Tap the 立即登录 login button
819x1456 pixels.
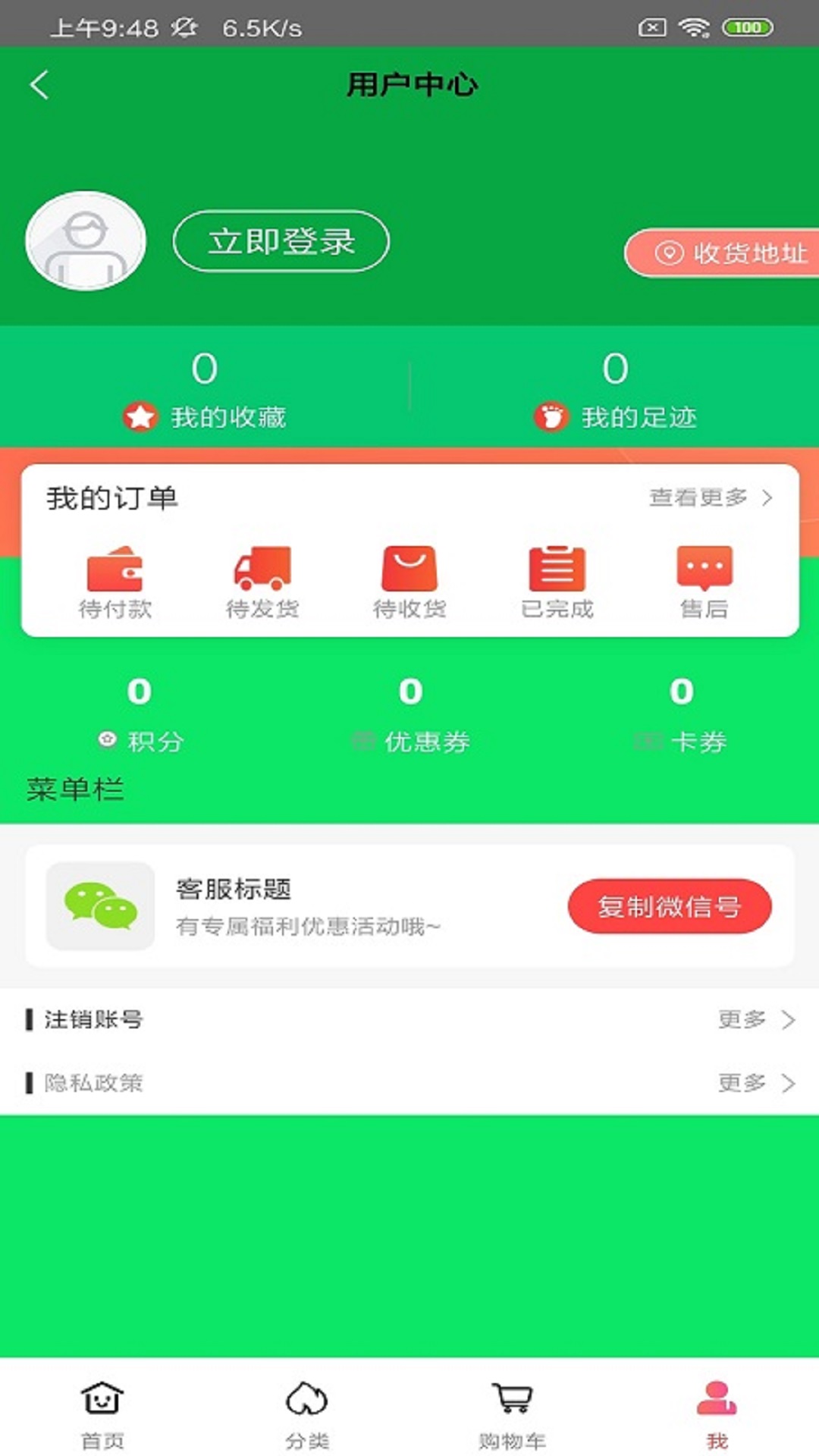[281, 241]
